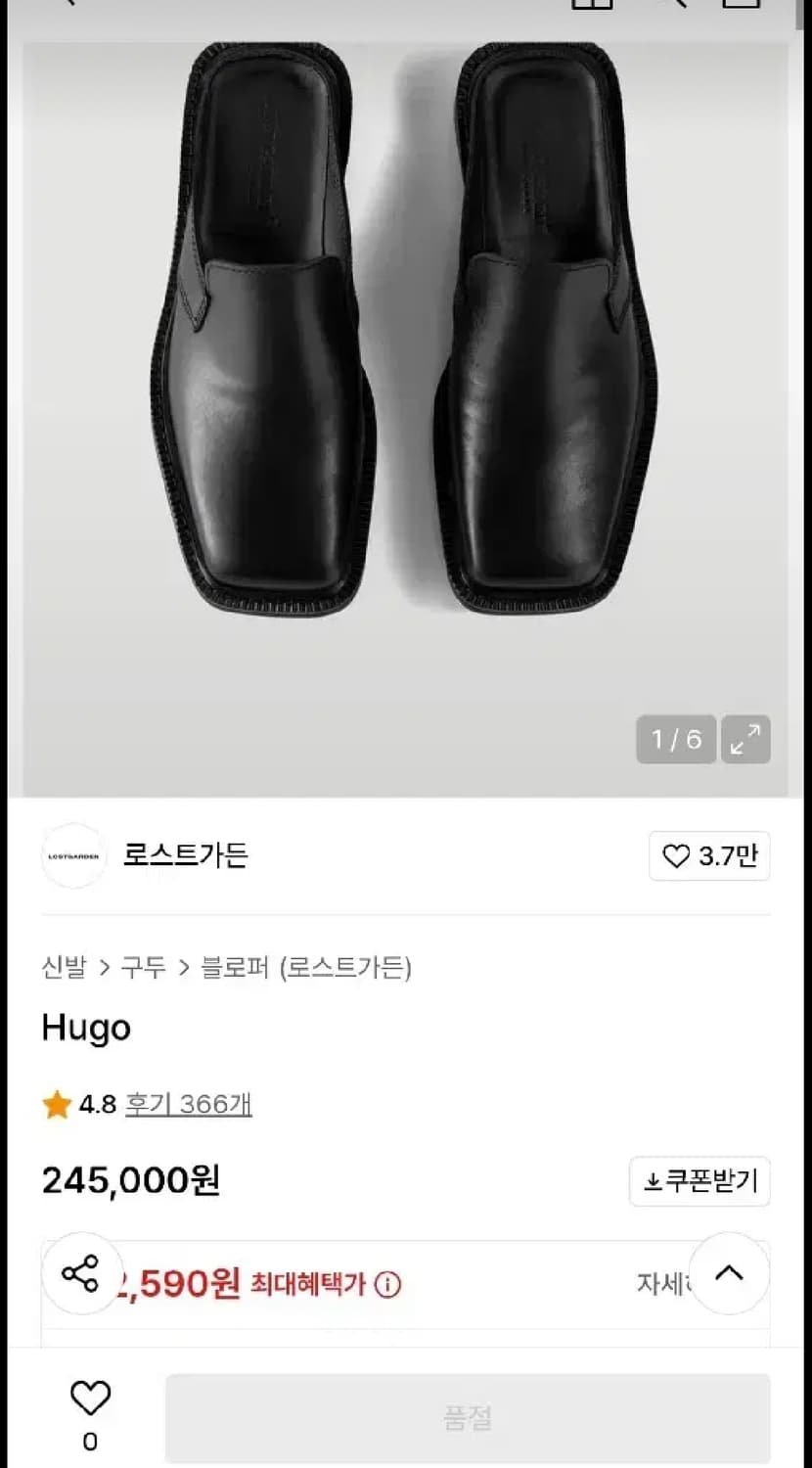
Task: Click the 쿠폰받기 coupon button
Action: tap(699, 1181)
